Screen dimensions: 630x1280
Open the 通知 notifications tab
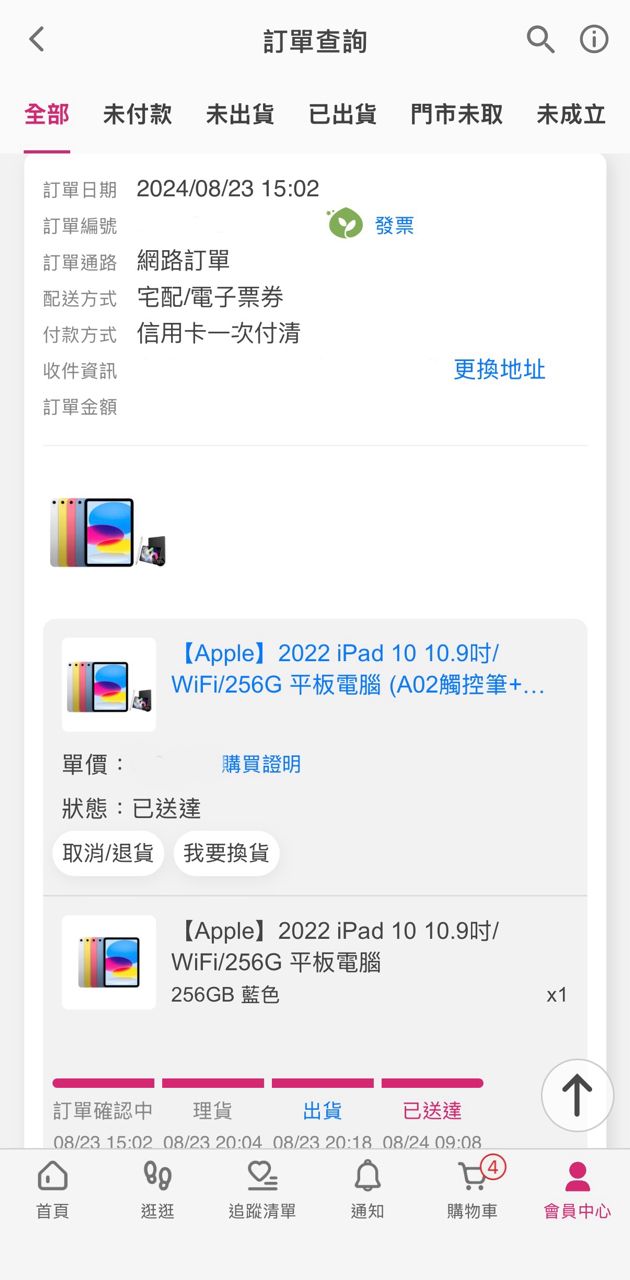tap(367, 1190)
